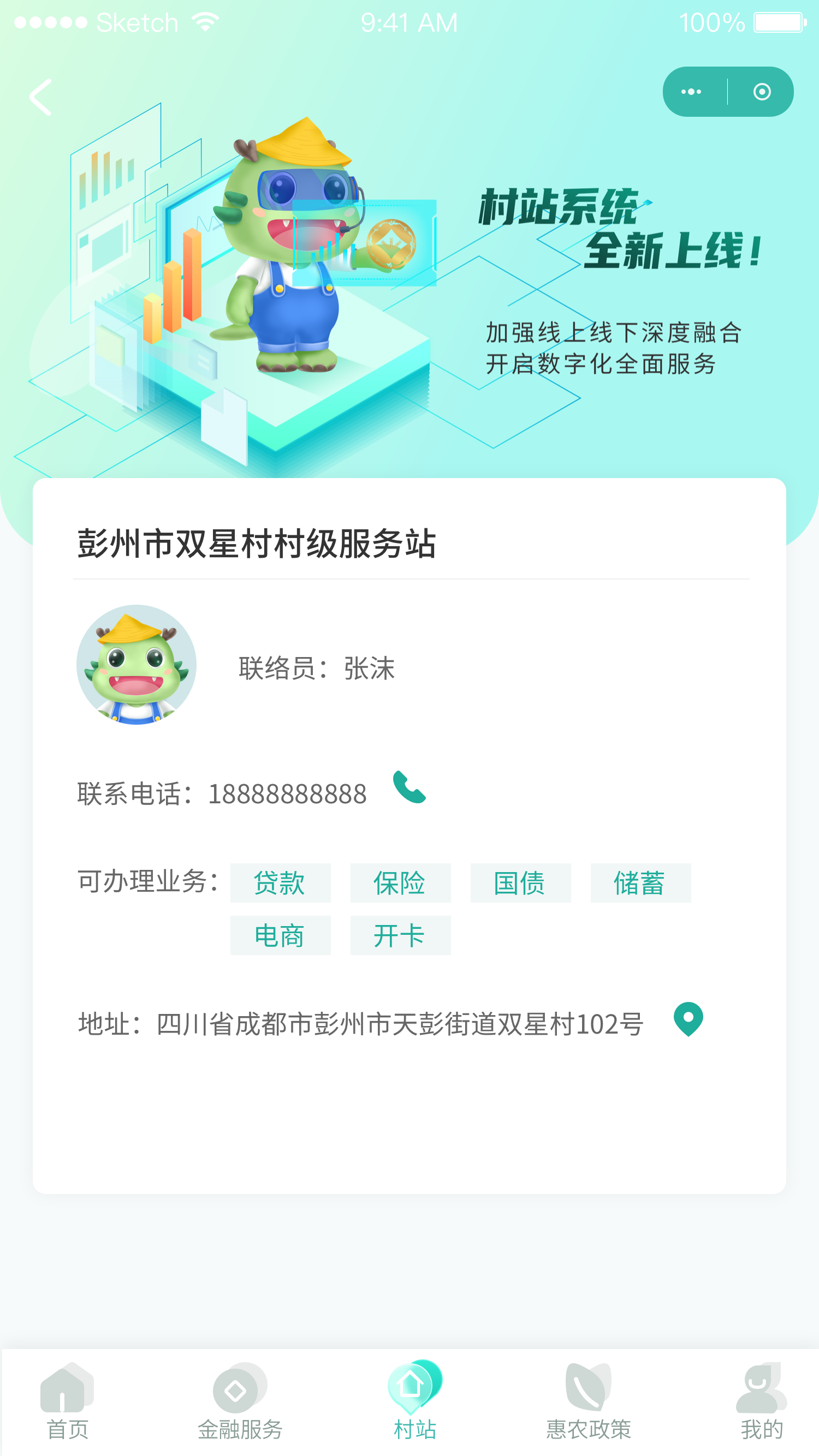Choose the 储蓄 service chip
819x1456 pixels.
point(640,883)
